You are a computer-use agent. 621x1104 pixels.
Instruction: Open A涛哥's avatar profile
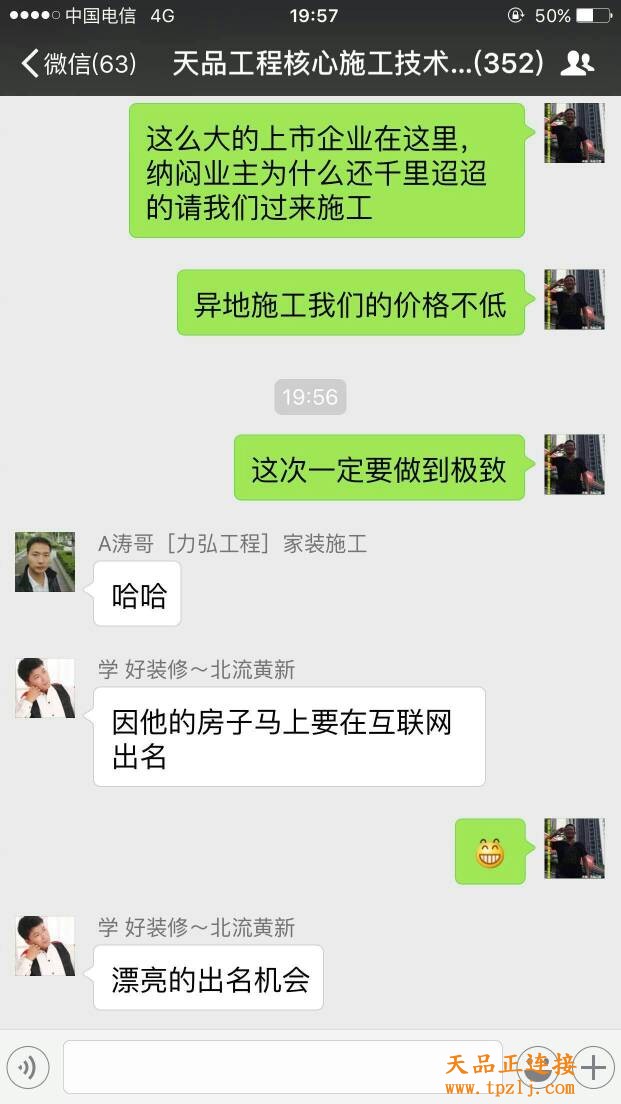pyautogui.click(x=45, y=562)
